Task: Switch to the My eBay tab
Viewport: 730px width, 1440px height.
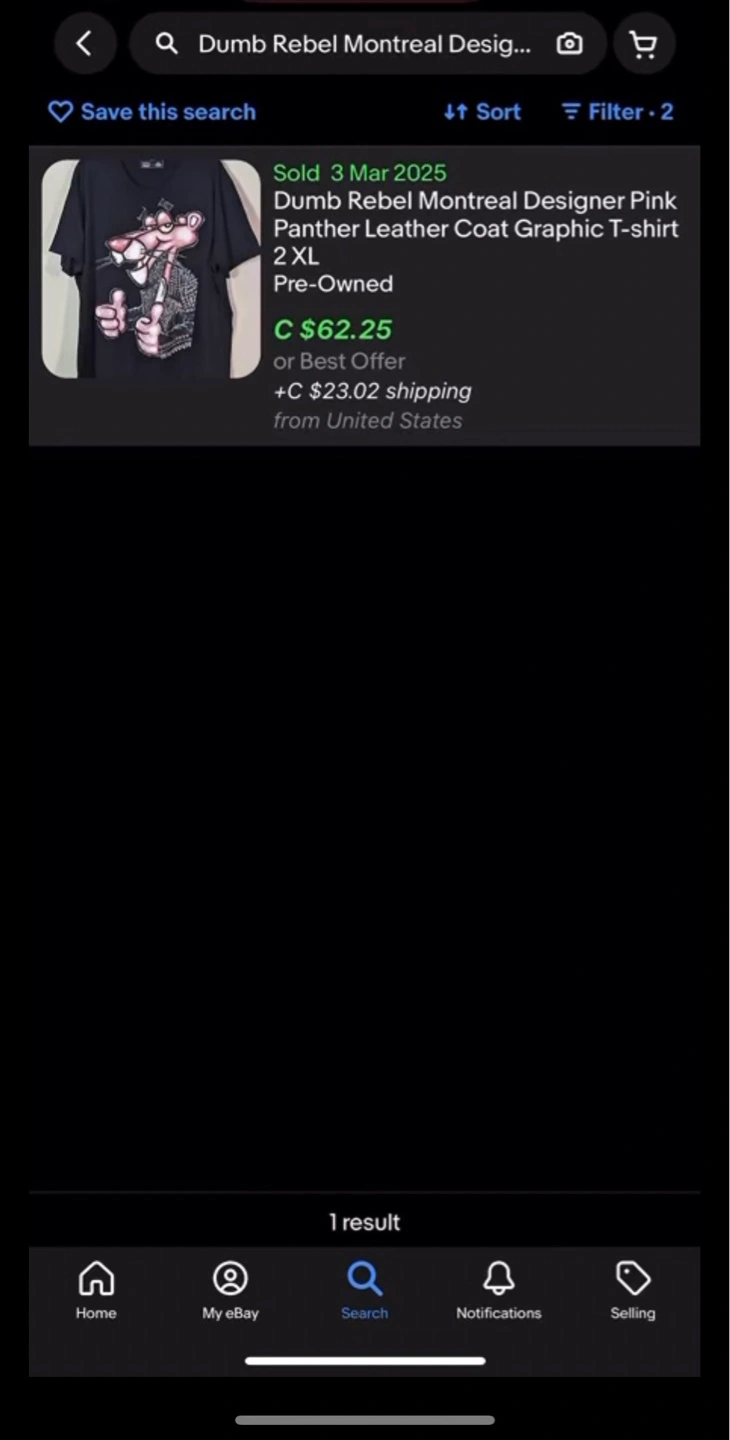Action: click(230, 1290)
